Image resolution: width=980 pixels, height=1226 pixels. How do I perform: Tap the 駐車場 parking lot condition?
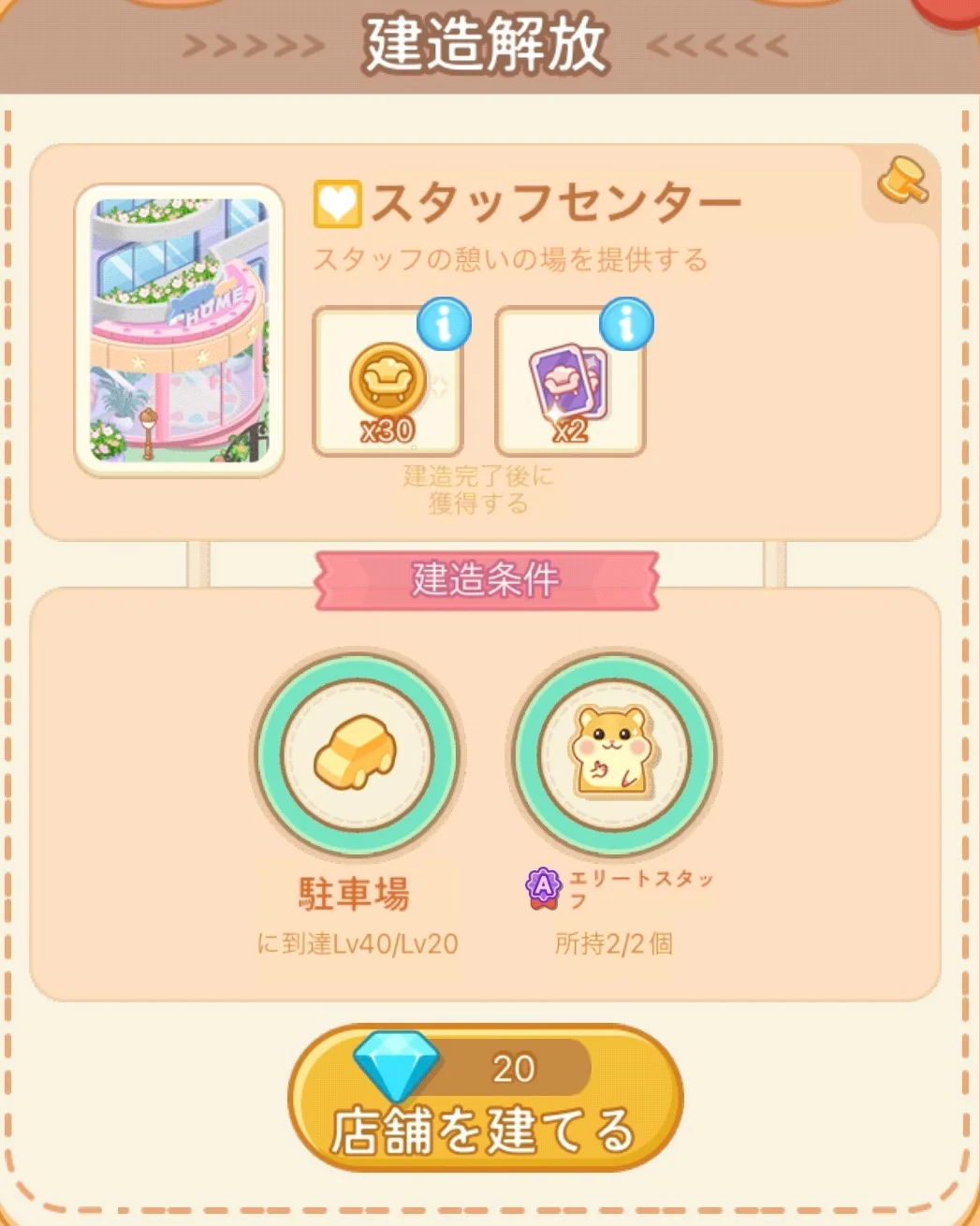tap(356, 754)
